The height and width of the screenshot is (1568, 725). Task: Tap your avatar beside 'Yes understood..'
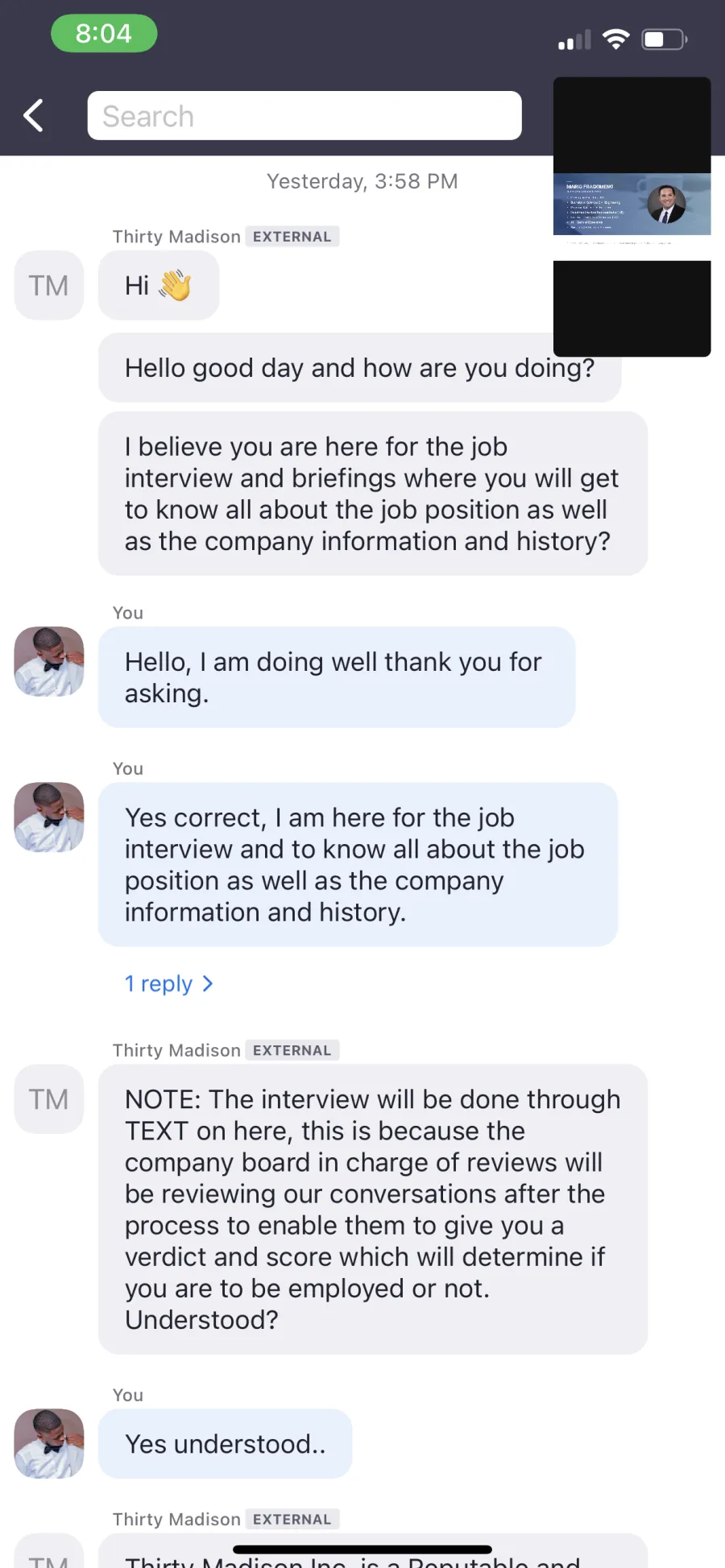(x=49, y=1443)
